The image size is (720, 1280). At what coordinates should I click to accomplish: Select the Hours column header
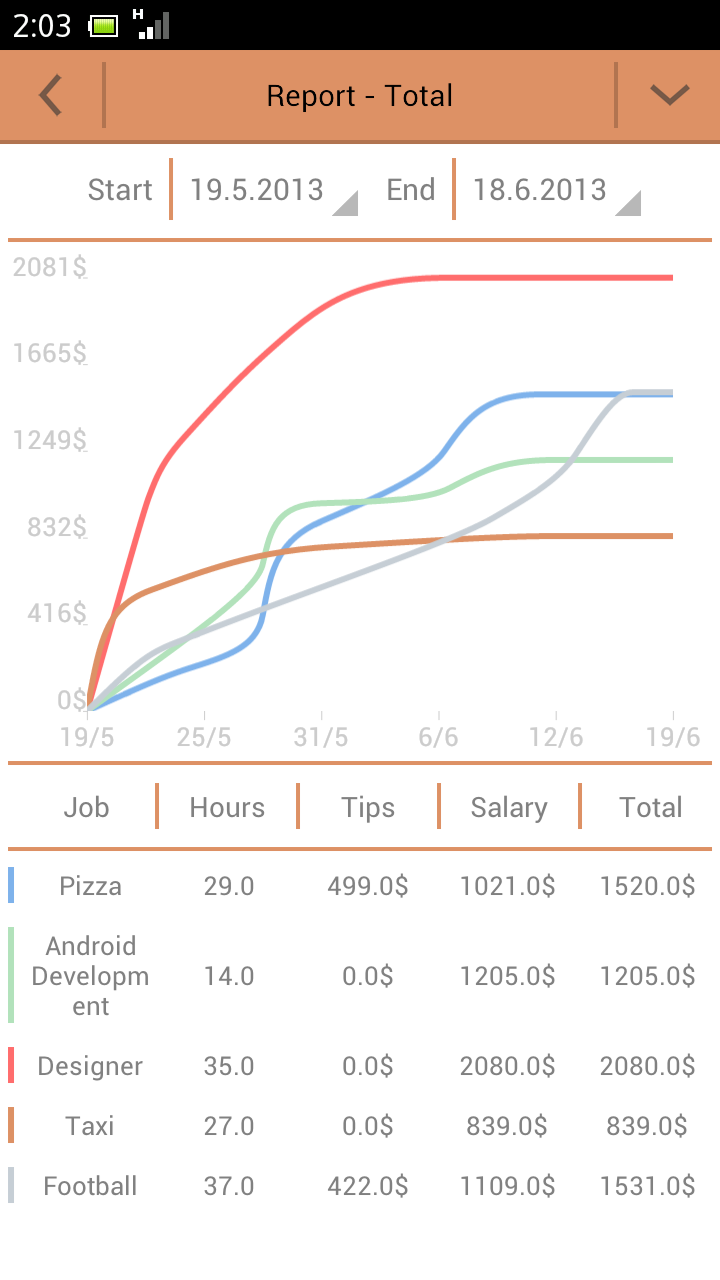click(227, 806)
